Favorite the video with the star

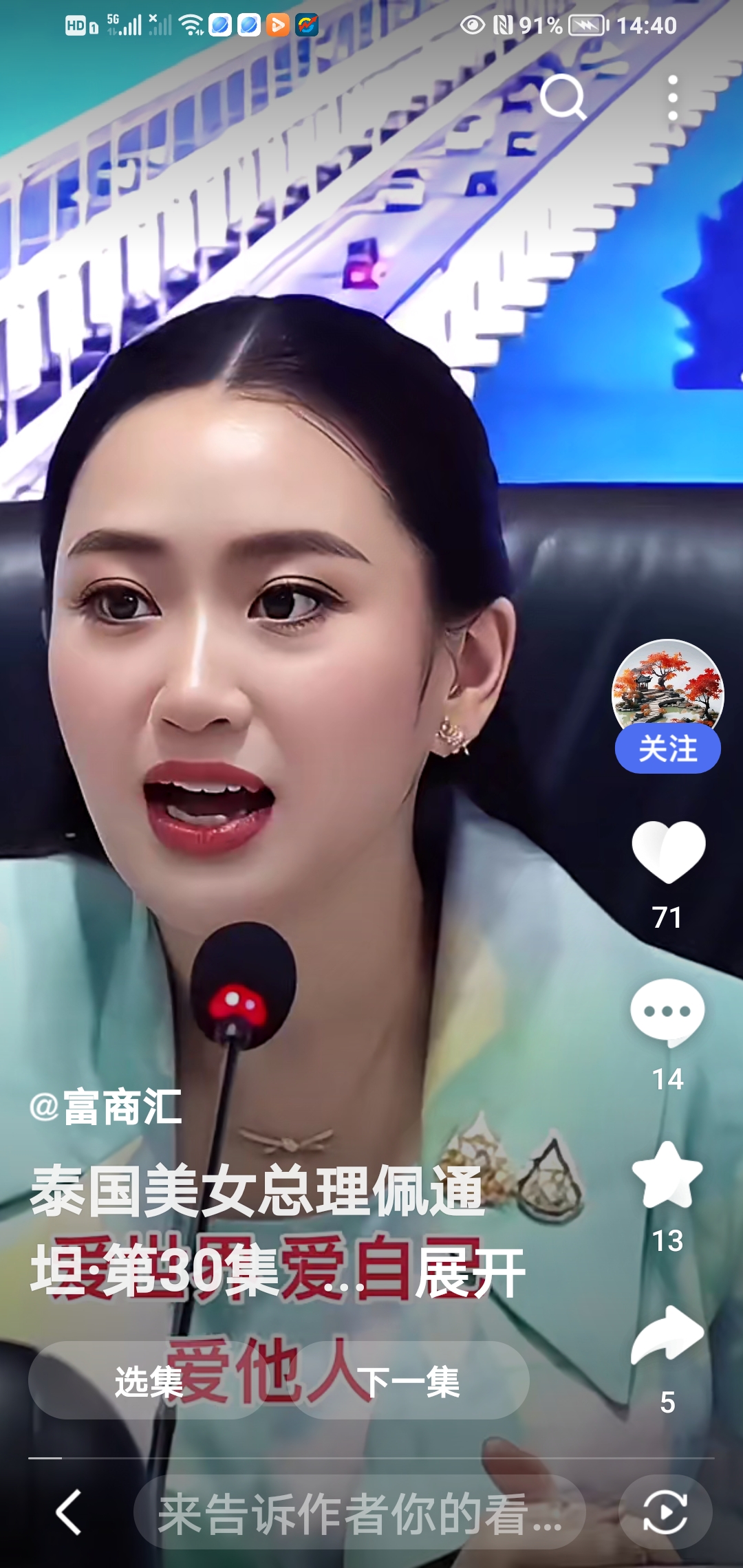(x=667, y=1176)
